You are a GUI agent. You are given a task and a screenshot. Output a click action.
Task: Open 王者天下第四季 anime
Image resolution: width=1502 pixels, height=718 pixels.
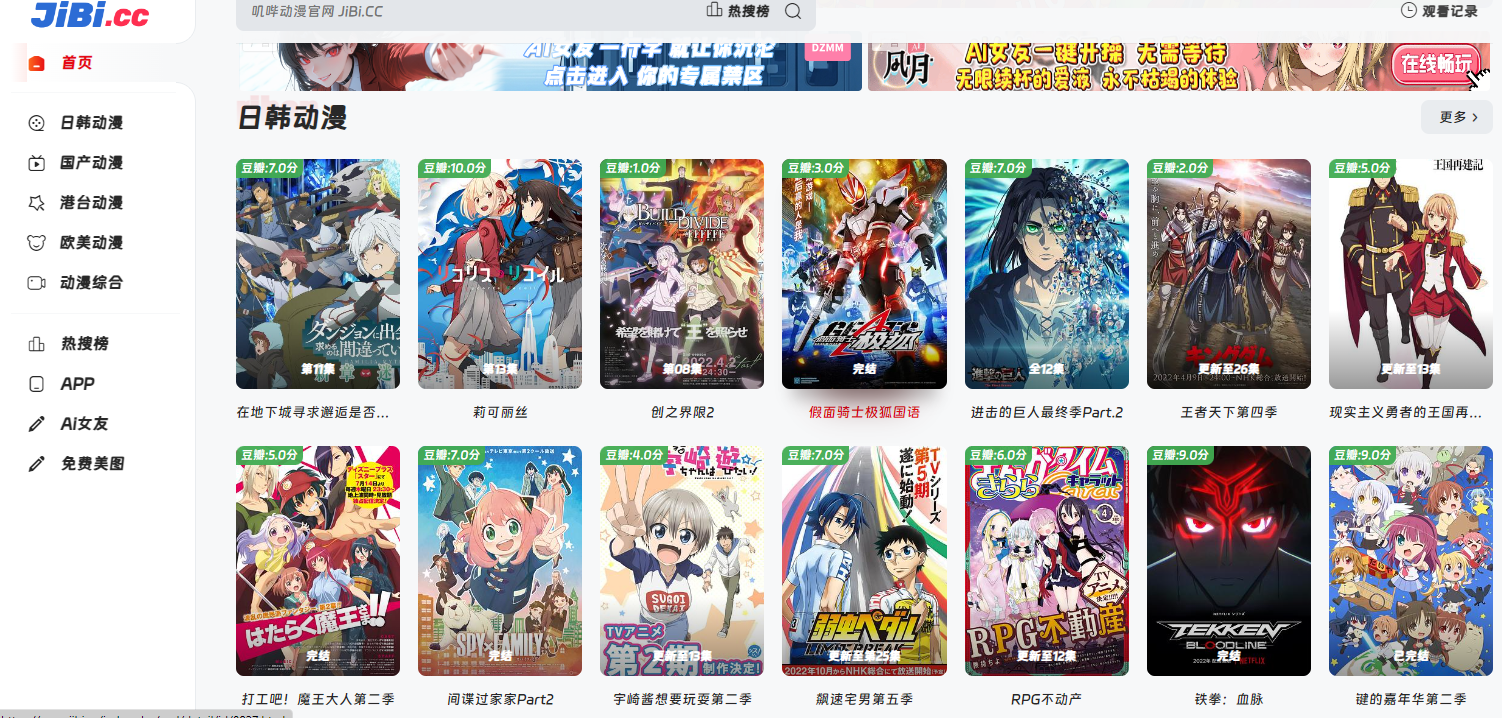coord(1229,274)
